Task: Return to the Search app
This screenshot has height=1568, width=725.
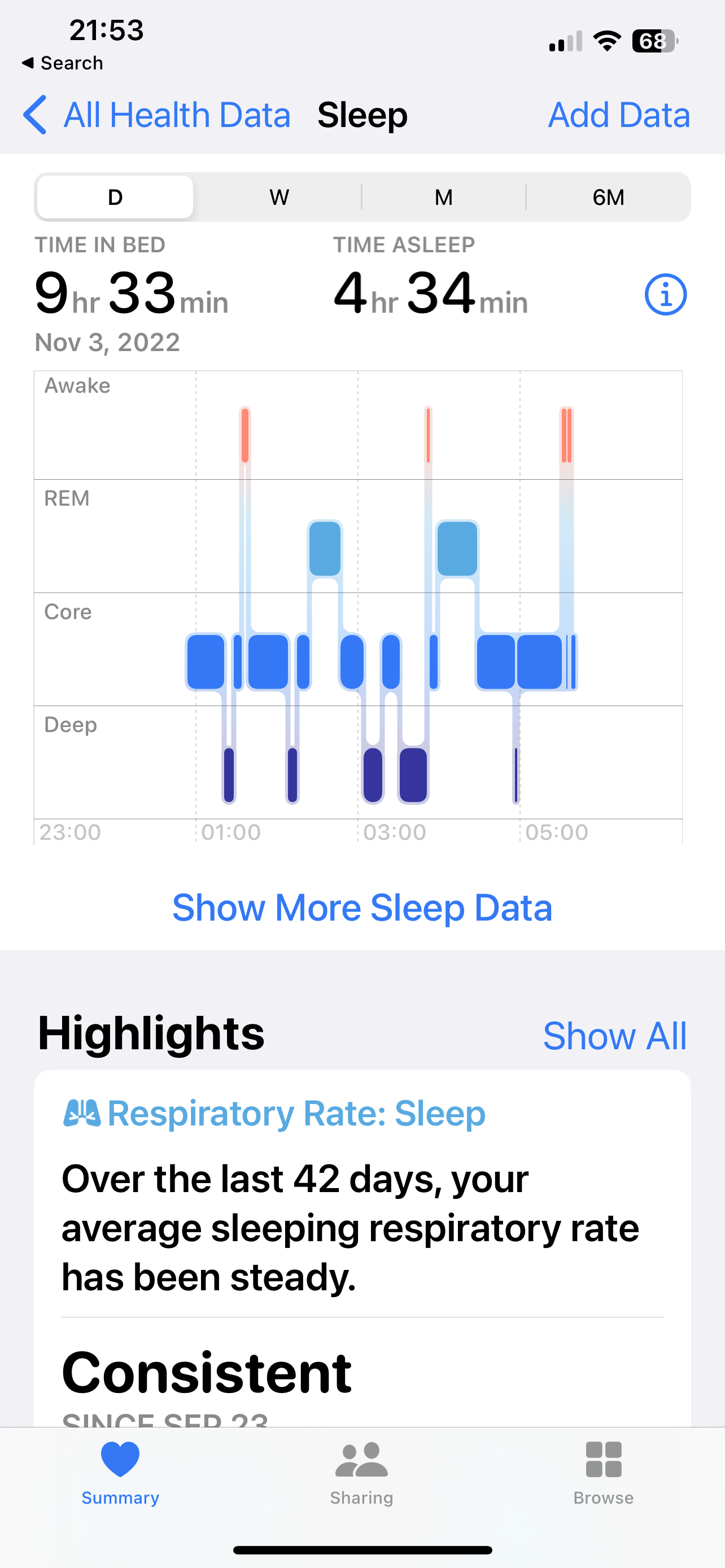Action: [62, 63]
